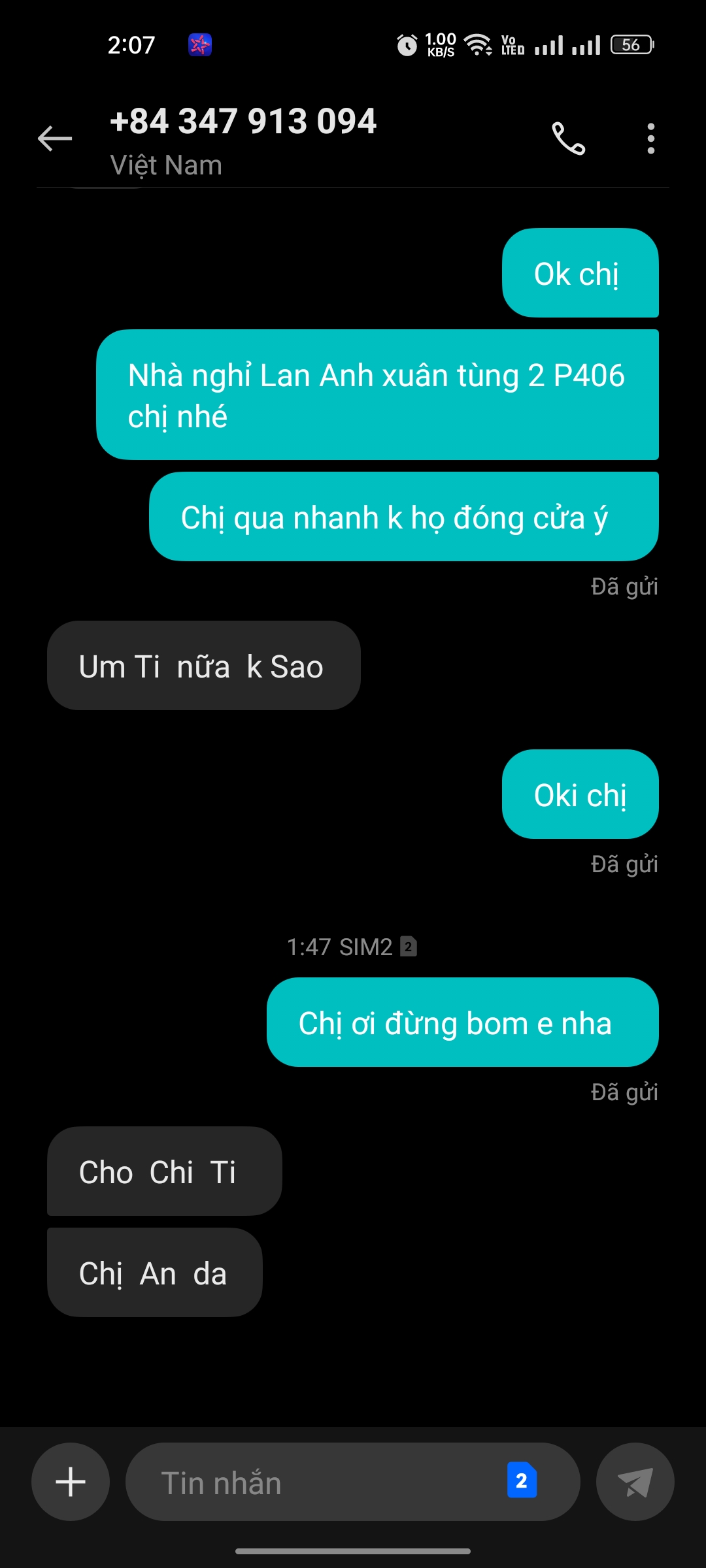Image resolution: width=706 pixels, height=1568 pixels.
Task: Send the message with paper plane
Action: point(635,1481)
